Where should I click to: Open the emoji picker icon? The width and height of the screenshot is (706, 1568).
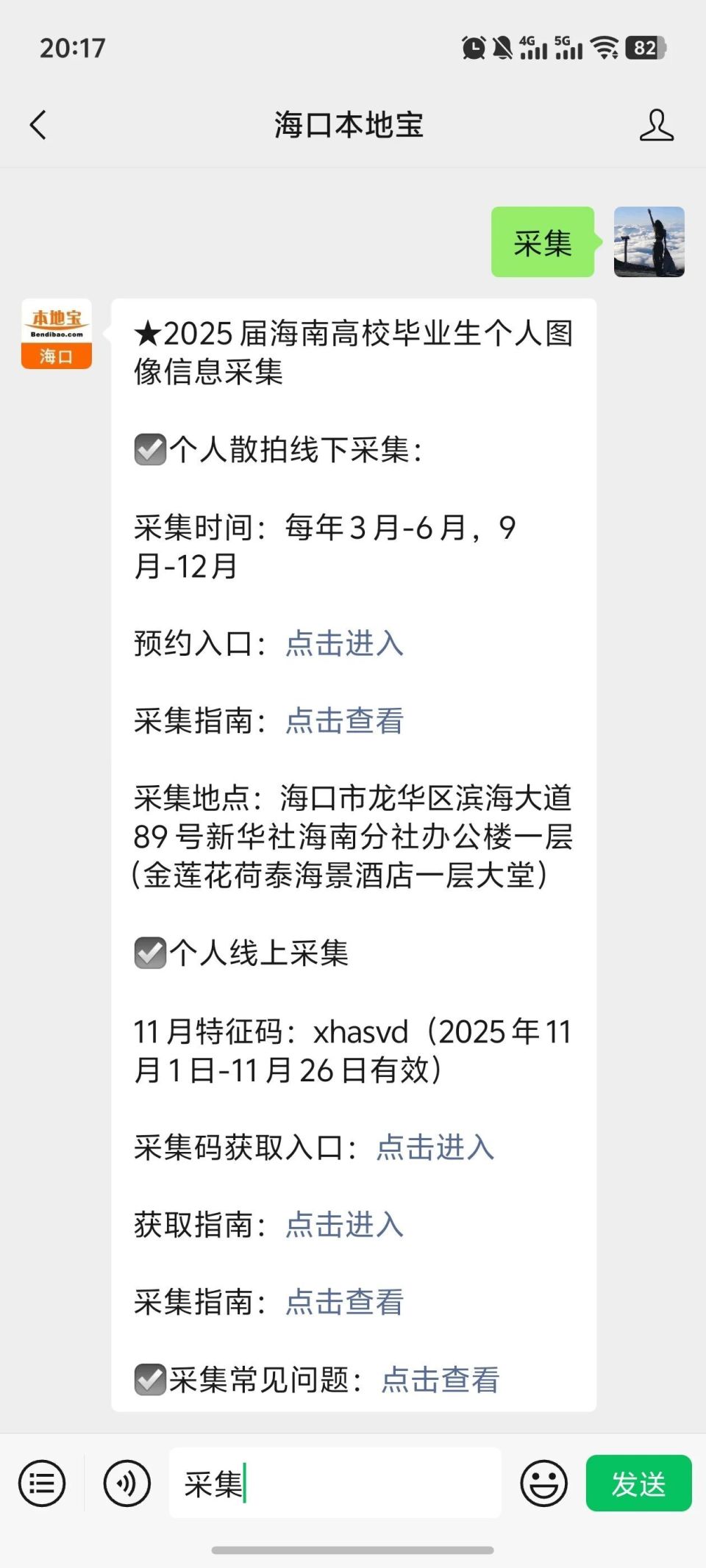click(543, 1483)
